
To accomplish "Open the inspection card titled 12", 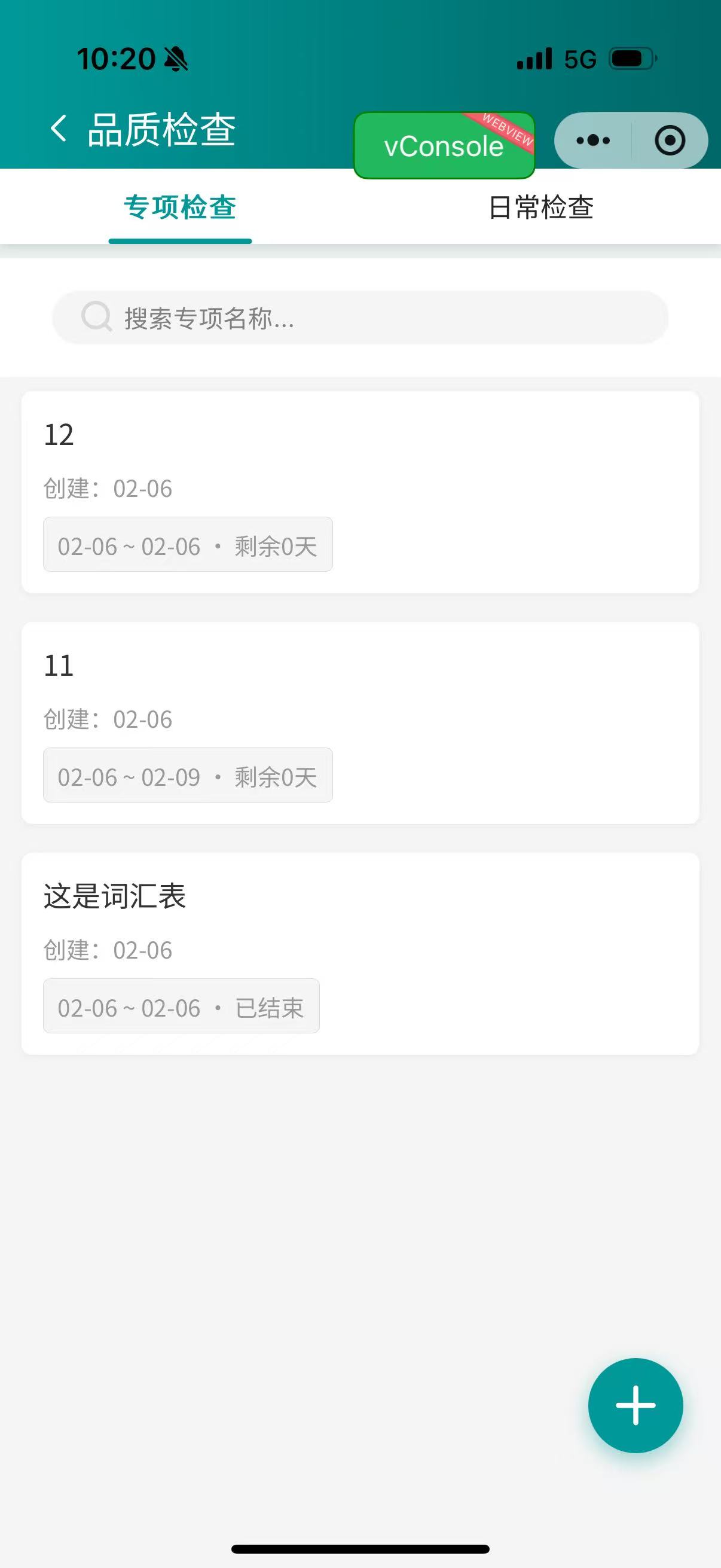I will point(360,490).
